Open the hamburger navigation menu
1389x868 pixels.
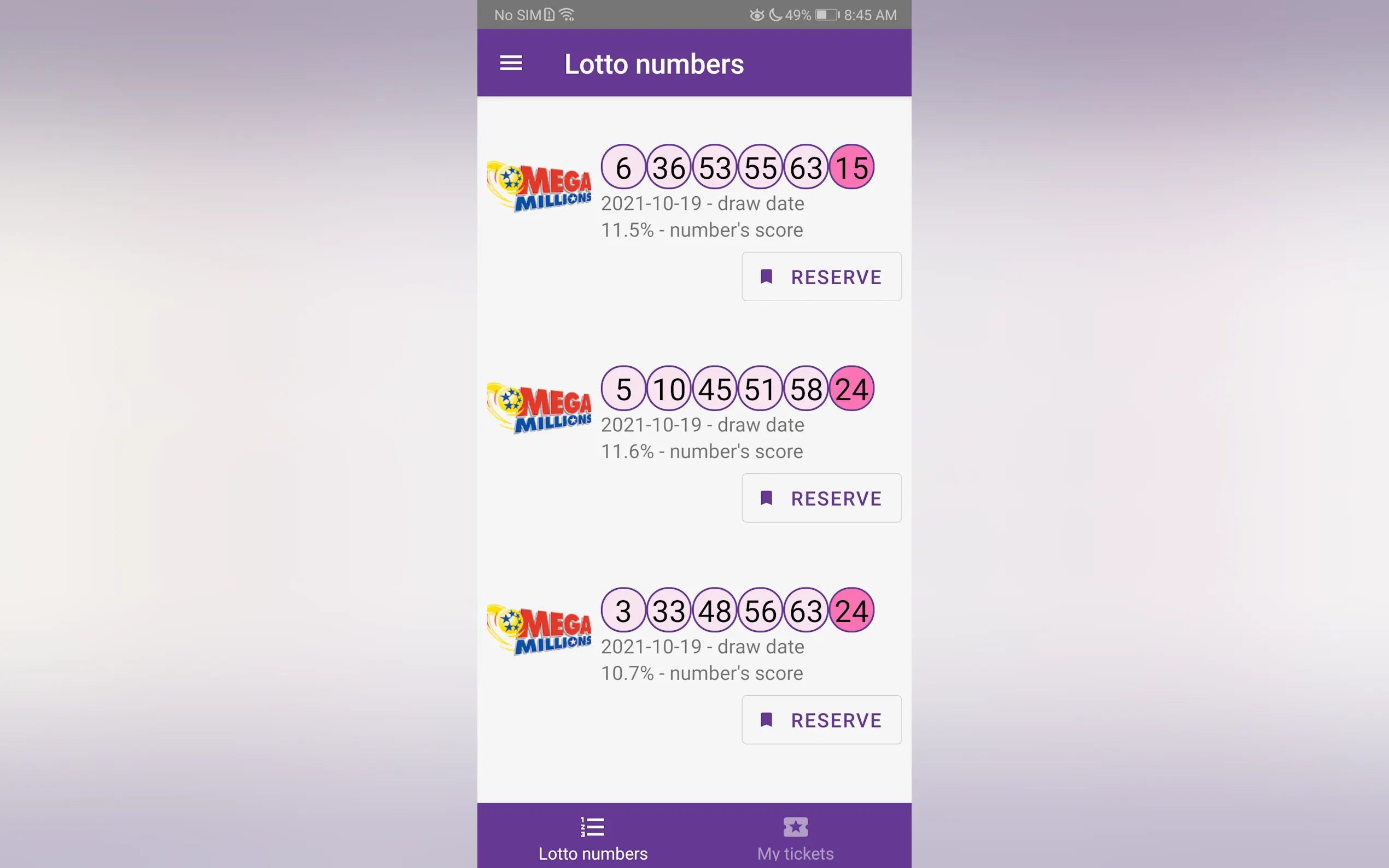(510, 63)
